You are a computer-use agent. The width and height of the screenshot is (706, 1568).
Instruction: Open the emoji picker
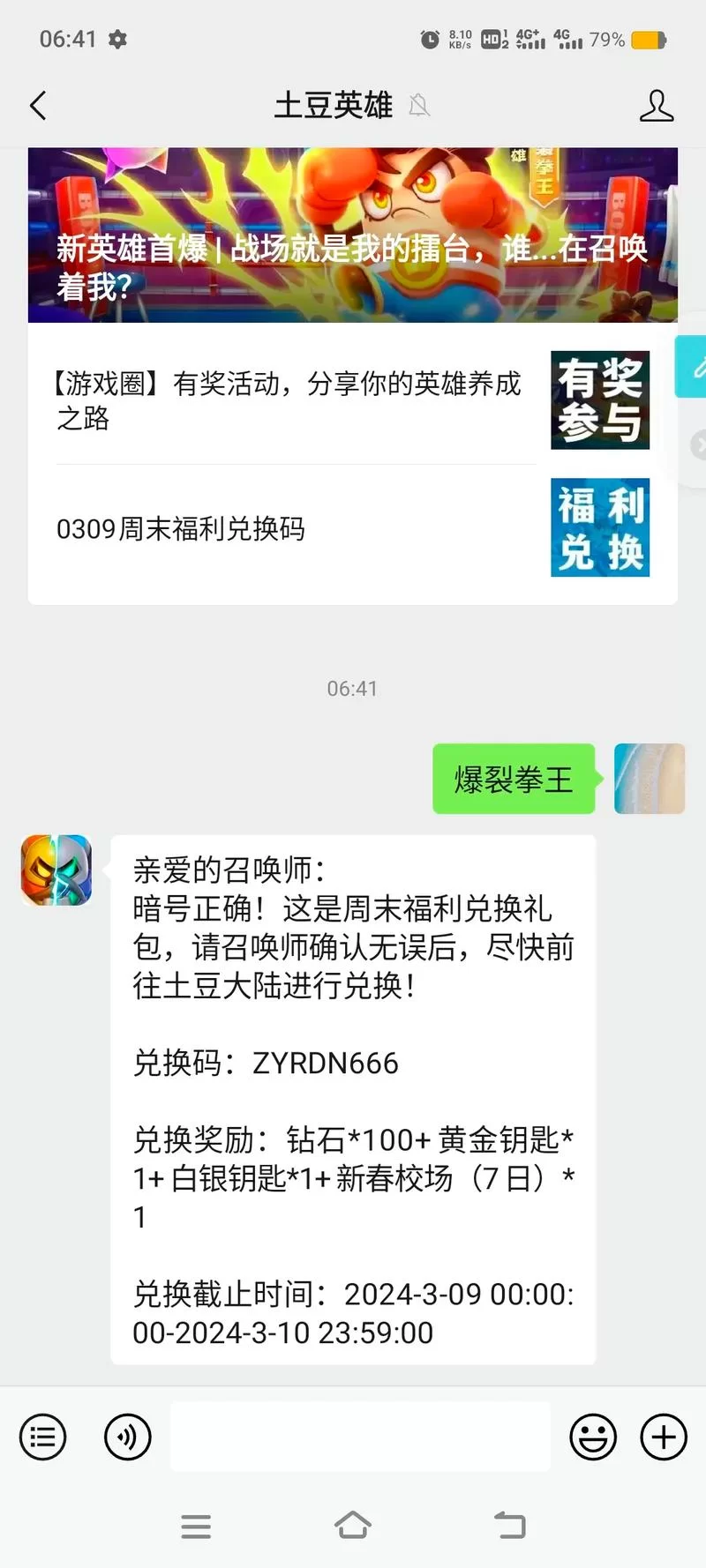[x=591, y=1437]
